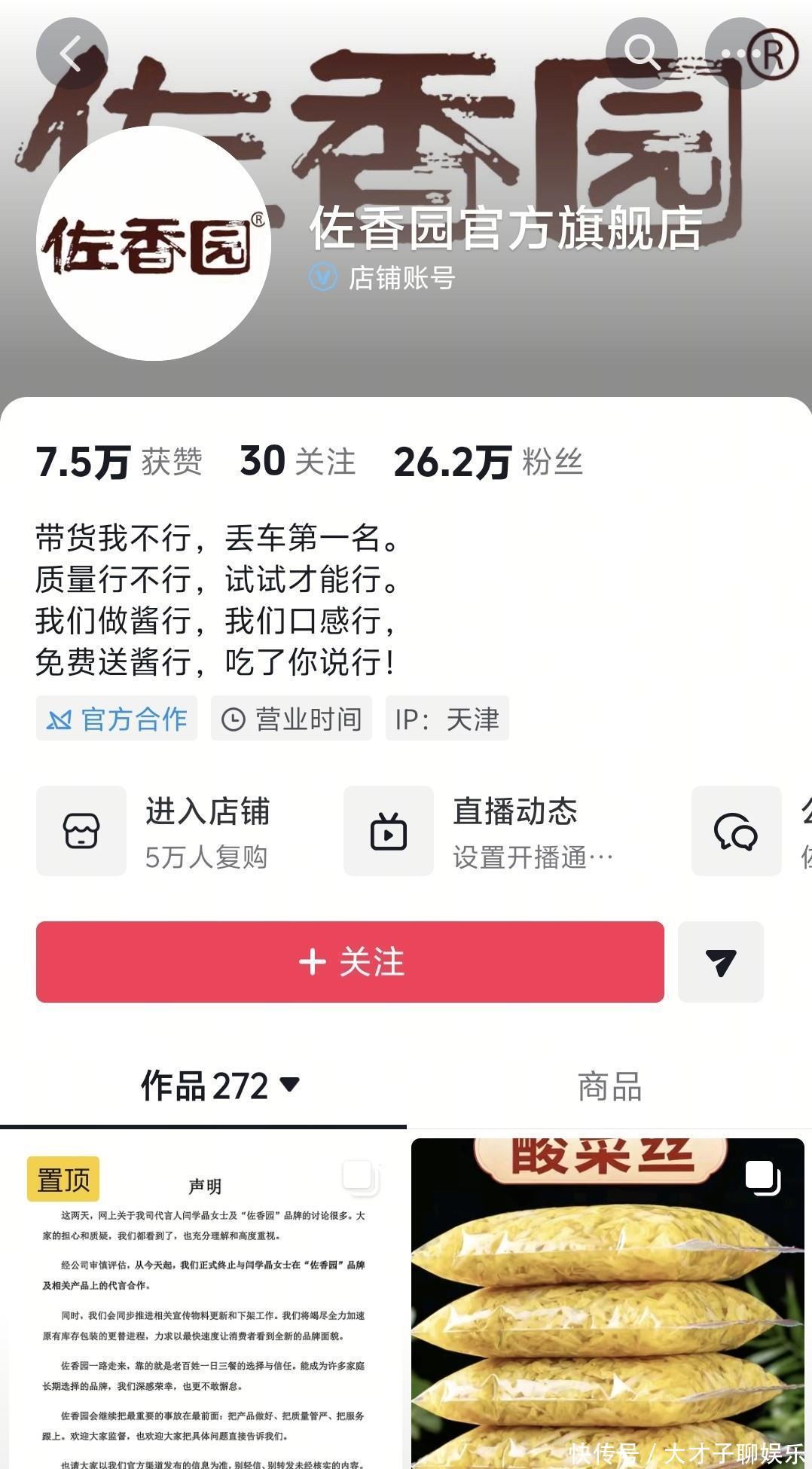Tap the paper-plane message button
Viewport: 812px width, 1469px height.
[721, 962]
